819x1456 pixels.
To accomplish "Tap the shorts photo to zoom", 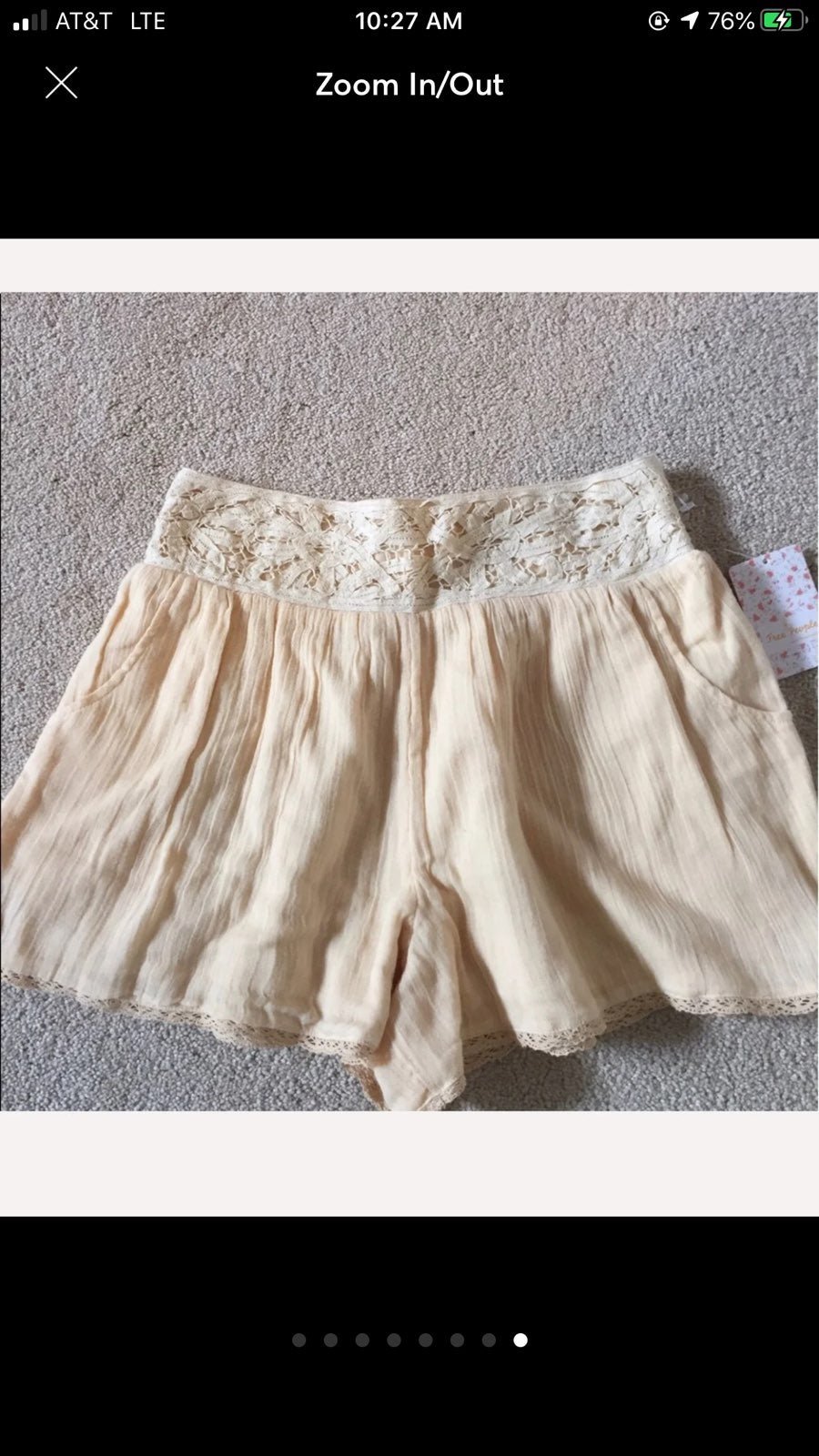I will [409, 701].
